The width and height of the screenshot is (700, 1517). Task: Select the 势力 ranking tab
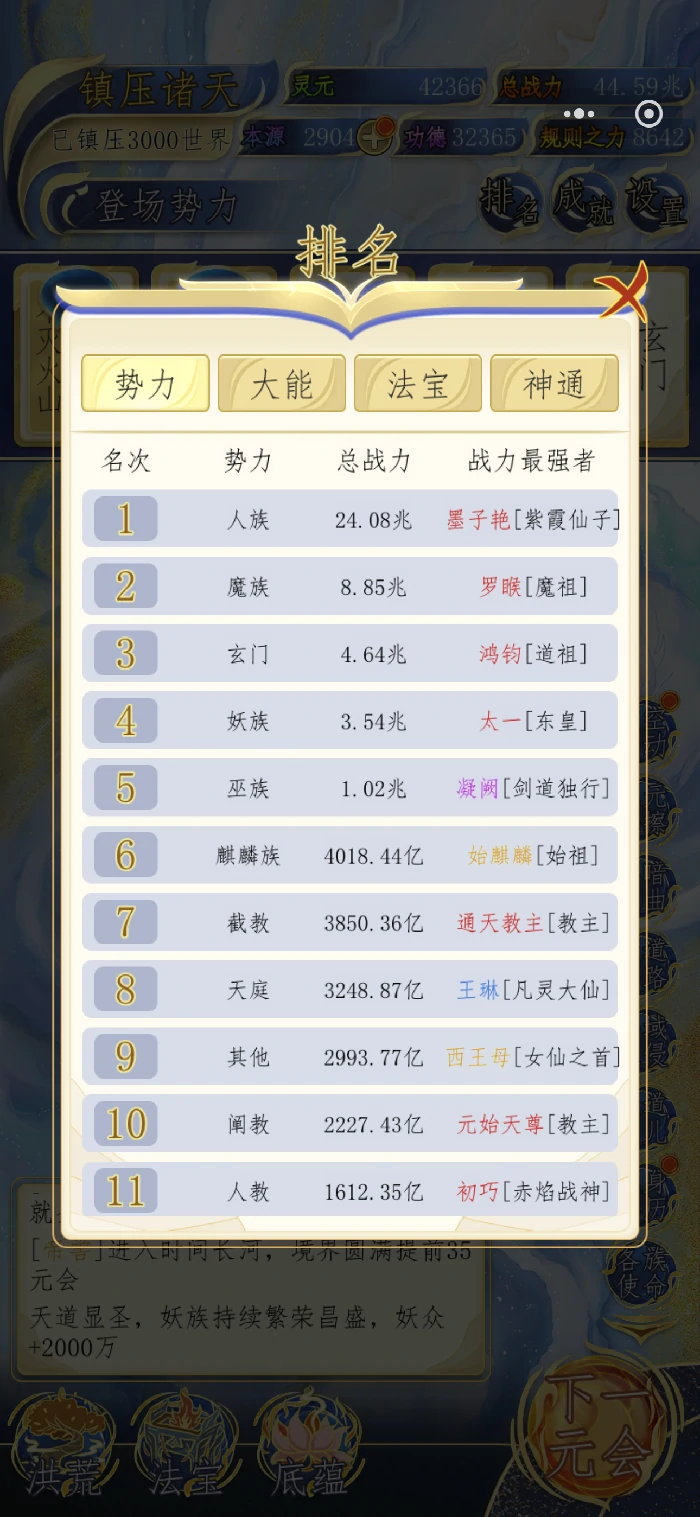click(x=146, y=384)
